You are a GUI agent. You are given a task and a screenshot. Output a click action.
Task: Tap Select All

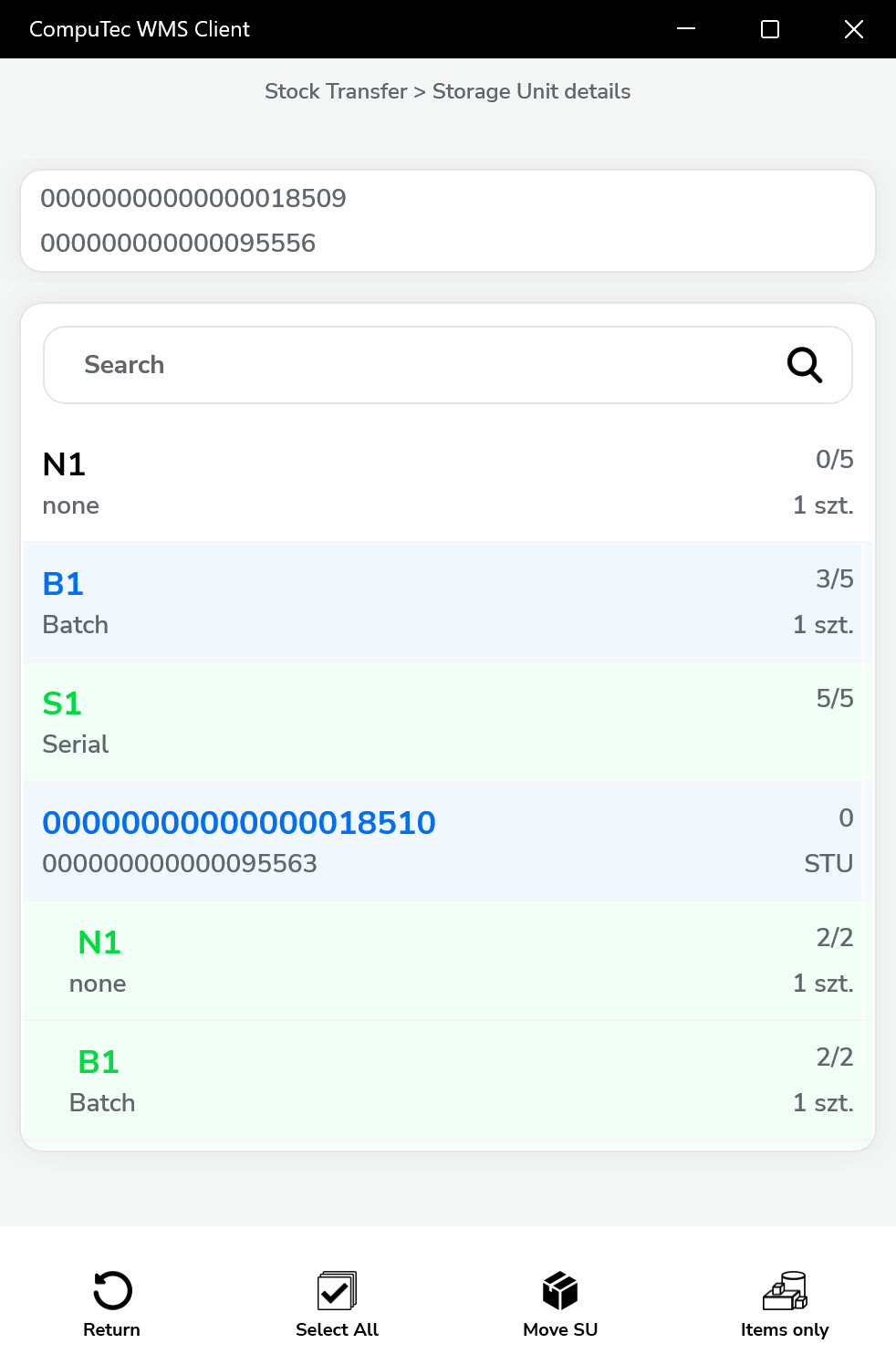(x=337, y=1304)
